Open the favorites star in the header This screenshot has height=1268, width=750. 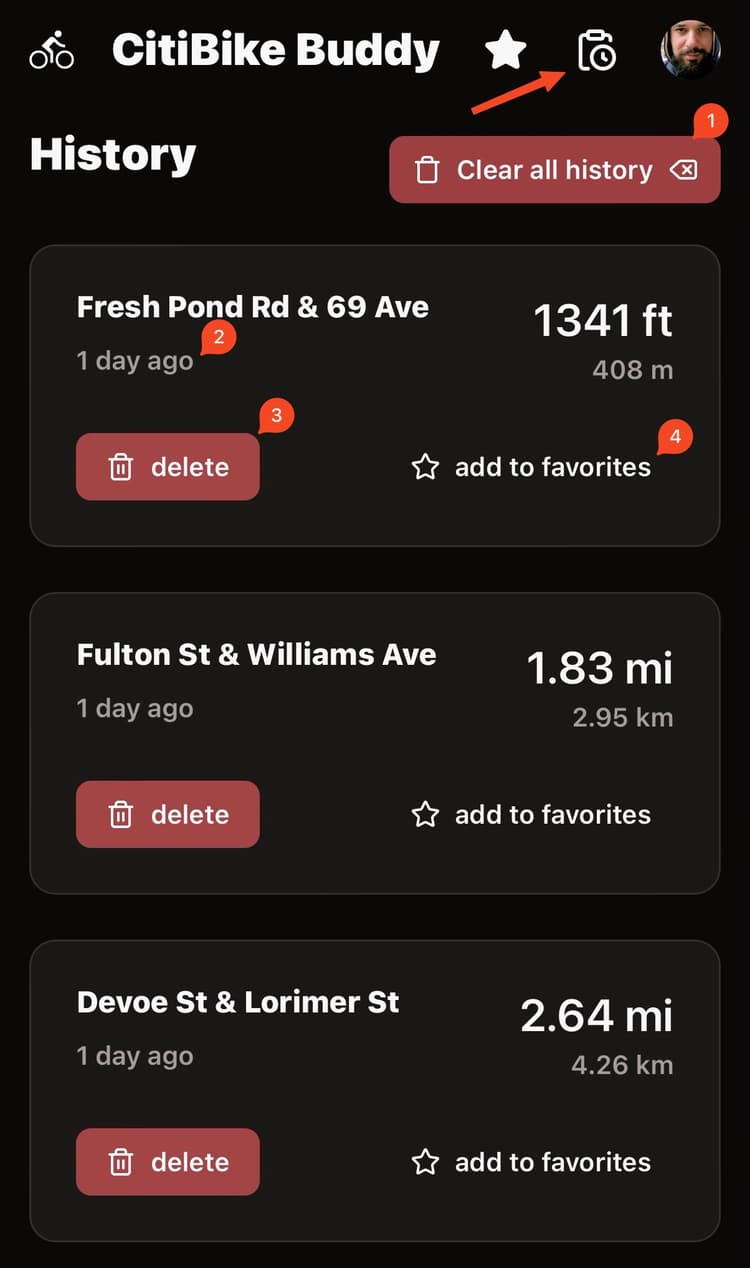tap(506, 50)
